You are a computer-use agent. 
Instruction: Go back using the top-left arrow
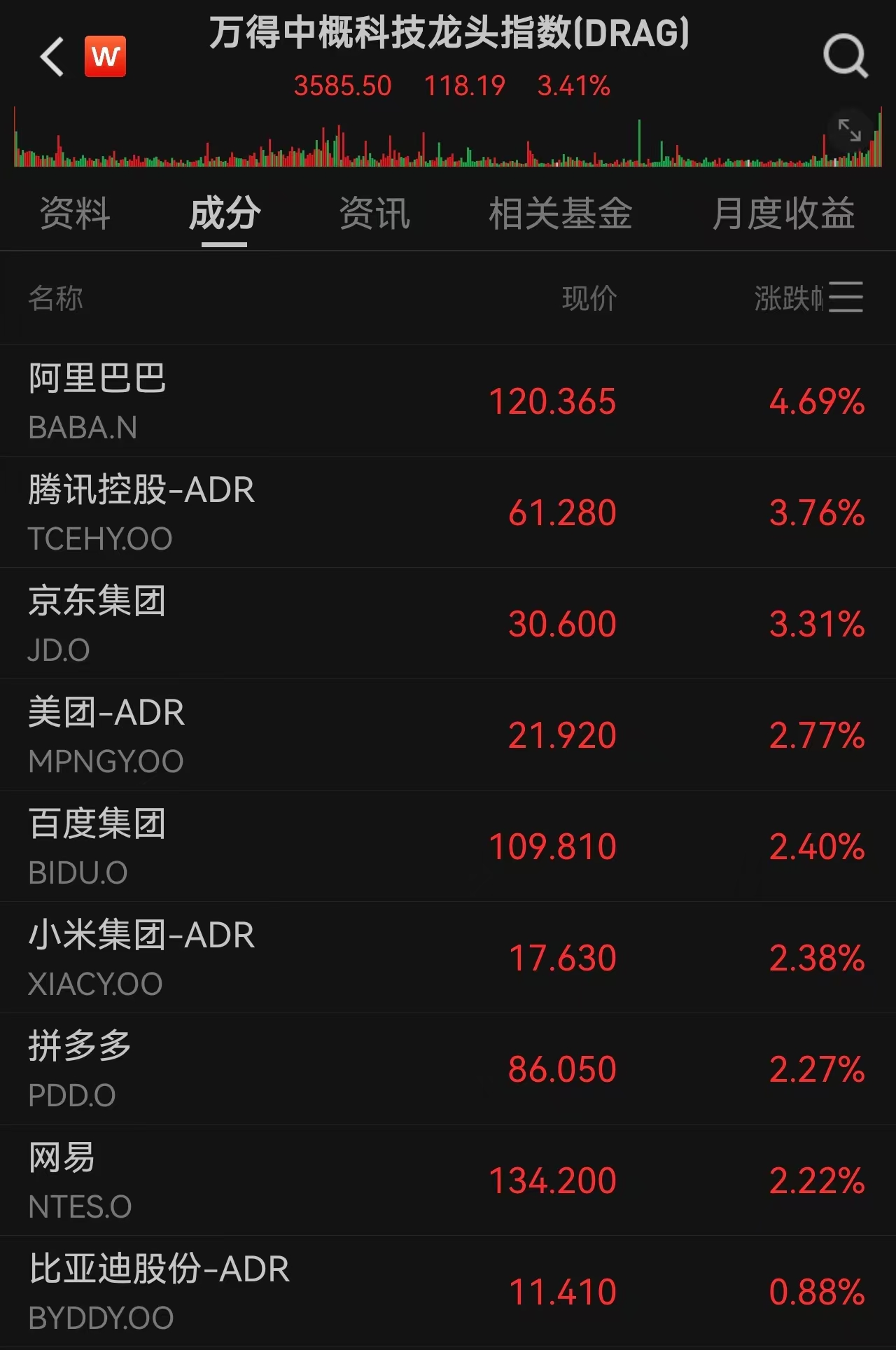[52, 57]
